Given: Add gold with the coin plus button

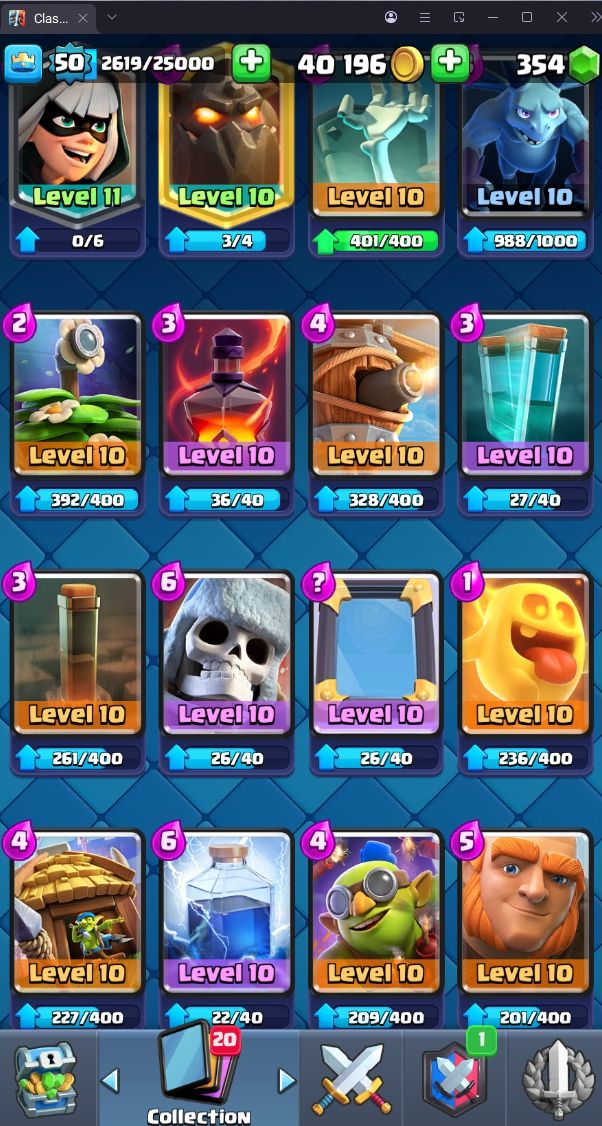Looking at the screenshot, I should coord(450,64).
